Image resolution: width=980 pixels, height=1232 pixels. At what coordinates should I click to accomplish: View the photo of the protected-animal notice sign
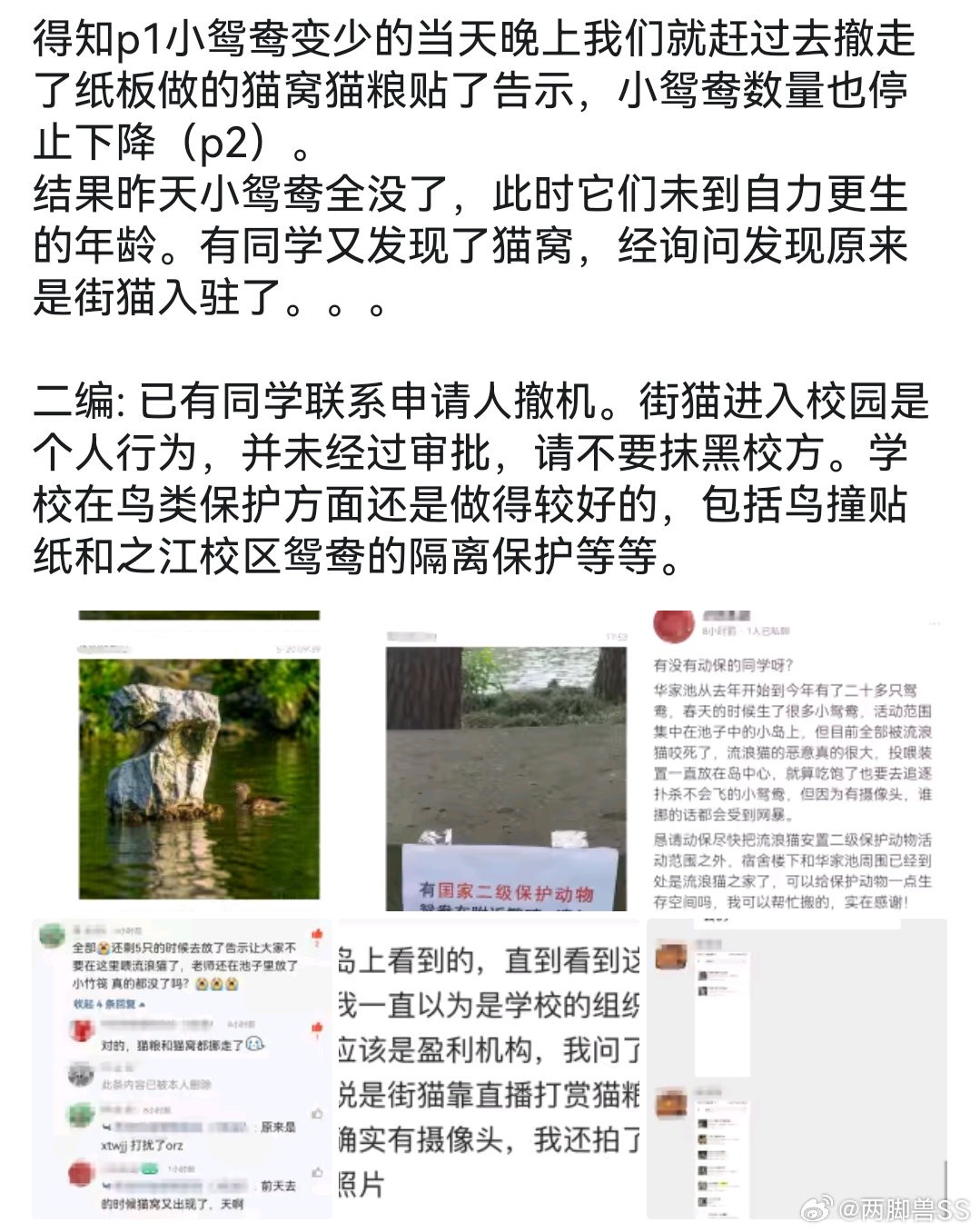coord(507,761)
